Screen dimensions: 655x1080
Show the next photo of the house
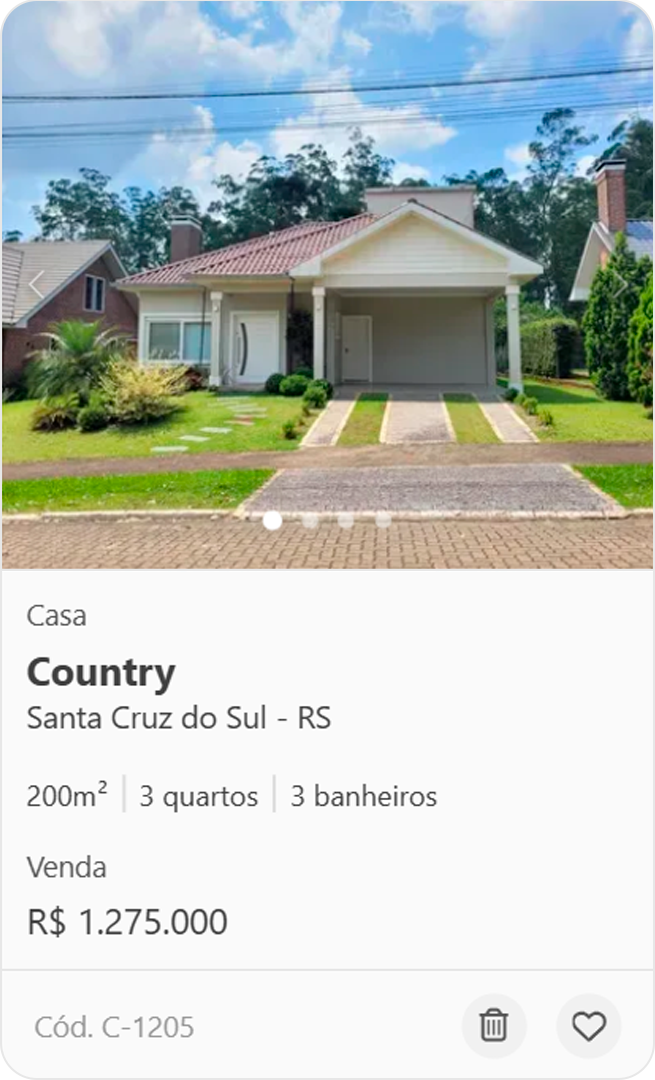tap(619, 285)
